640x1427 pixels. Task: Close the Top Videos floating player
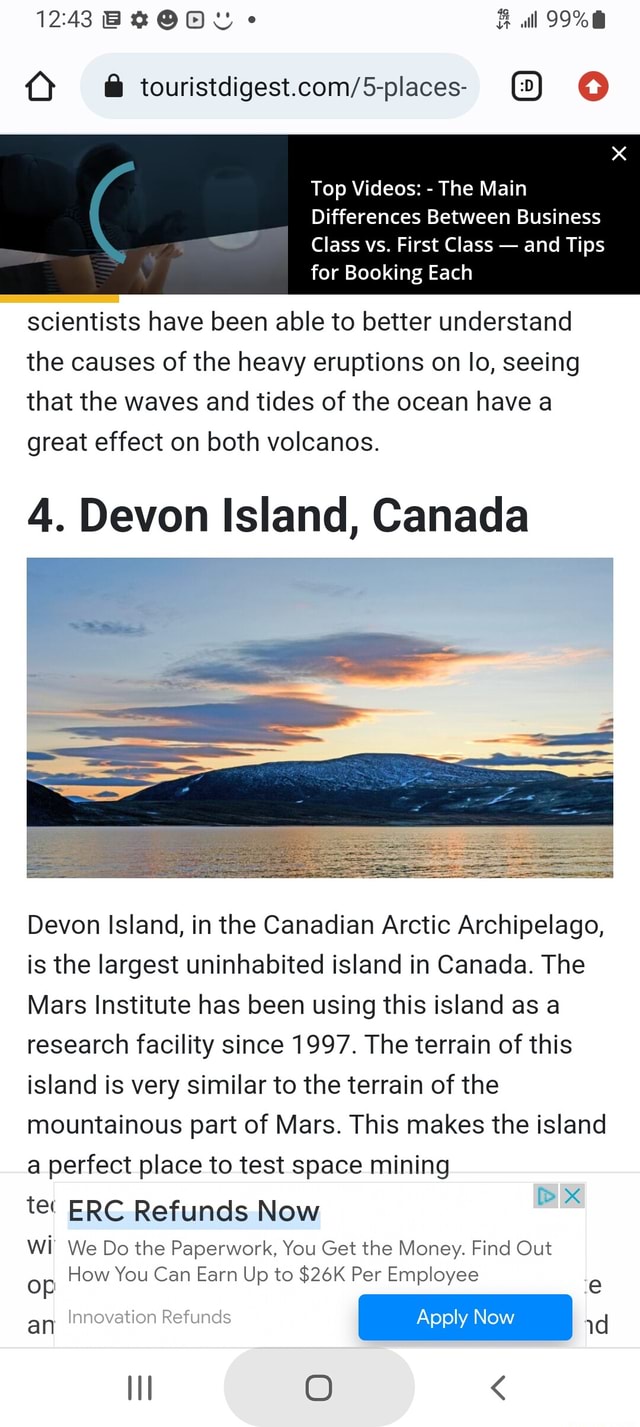[619, 153]
